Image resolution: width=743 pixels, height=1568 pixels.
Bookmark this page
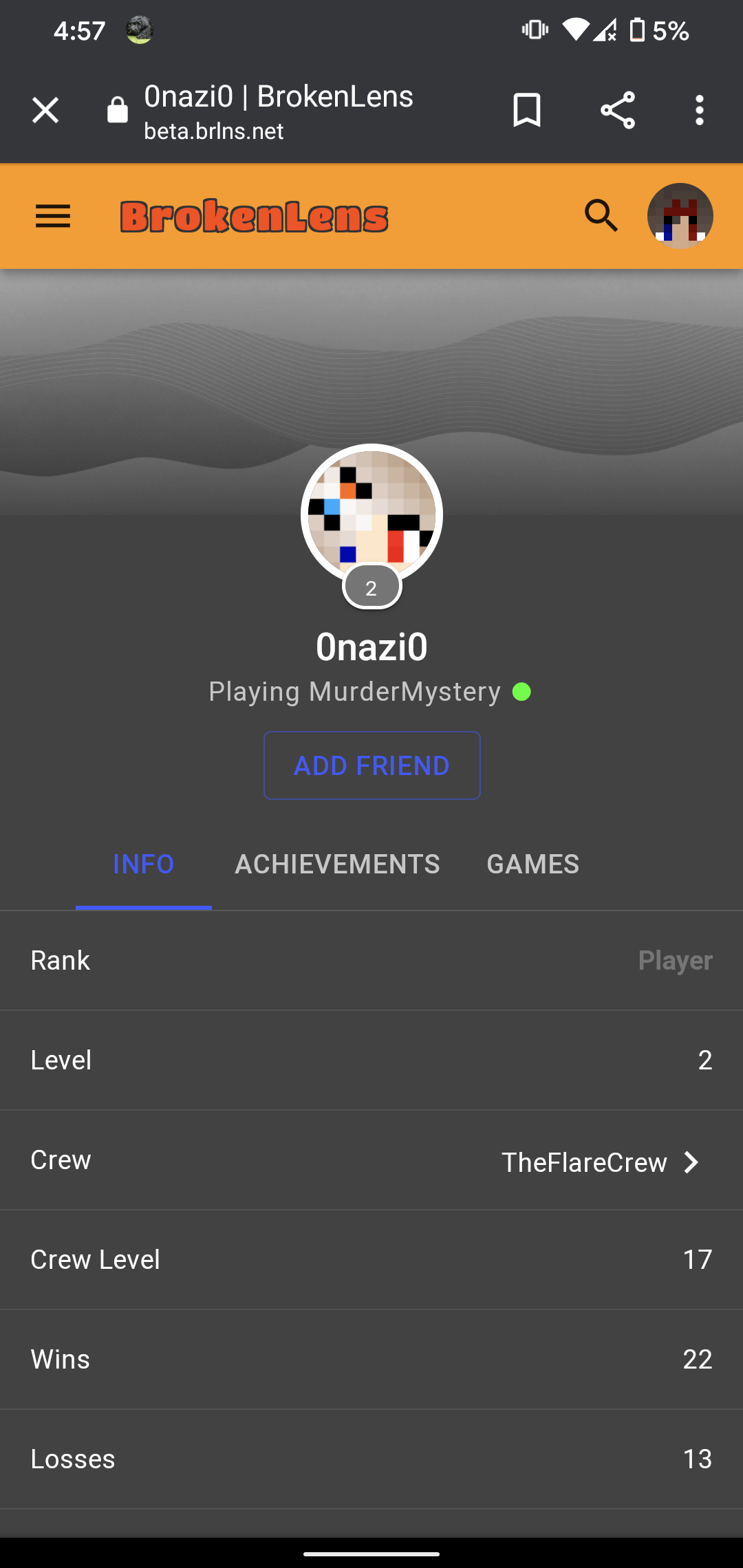[527, 110]
